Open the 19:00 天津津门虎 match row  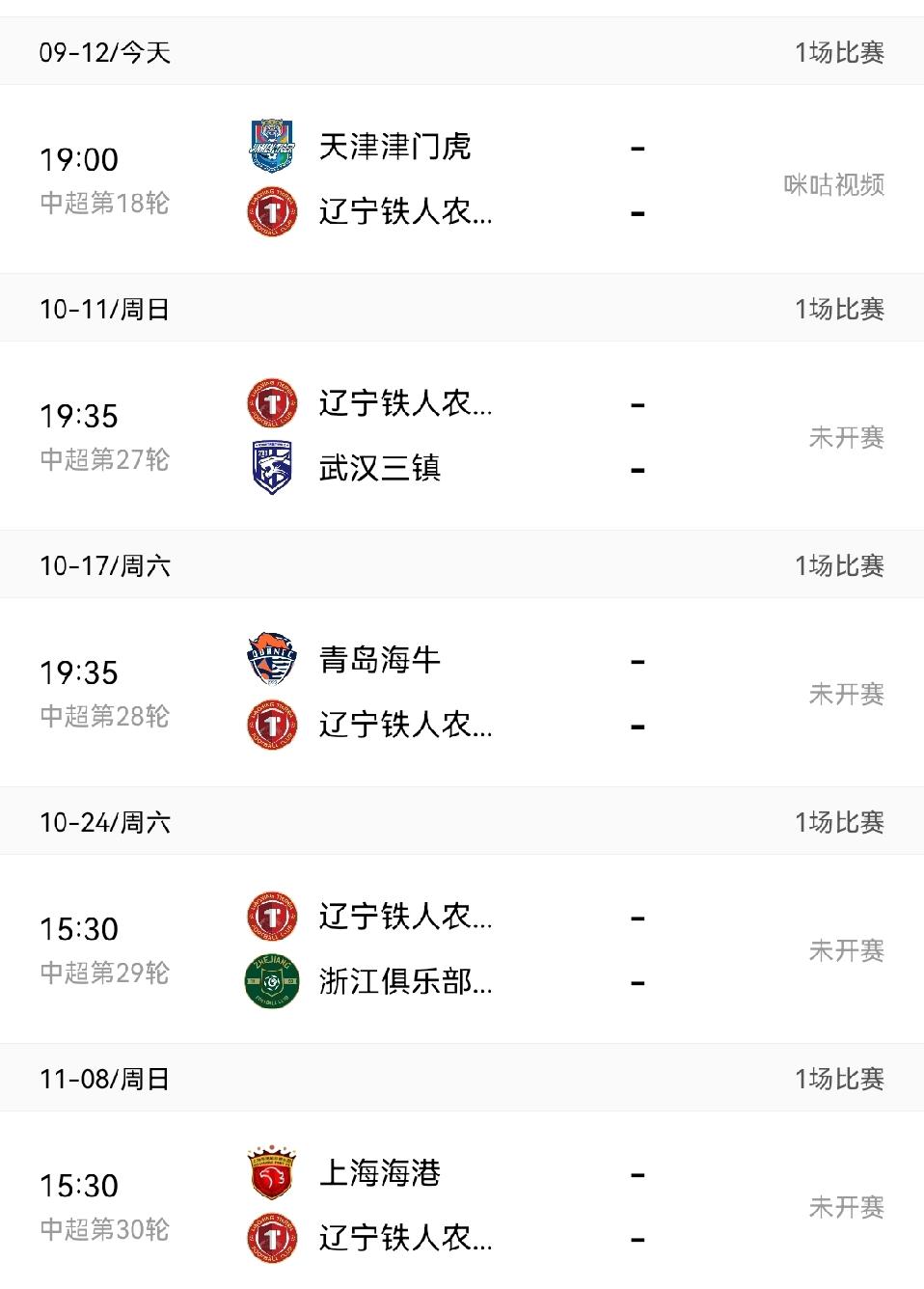click(462, 178)
